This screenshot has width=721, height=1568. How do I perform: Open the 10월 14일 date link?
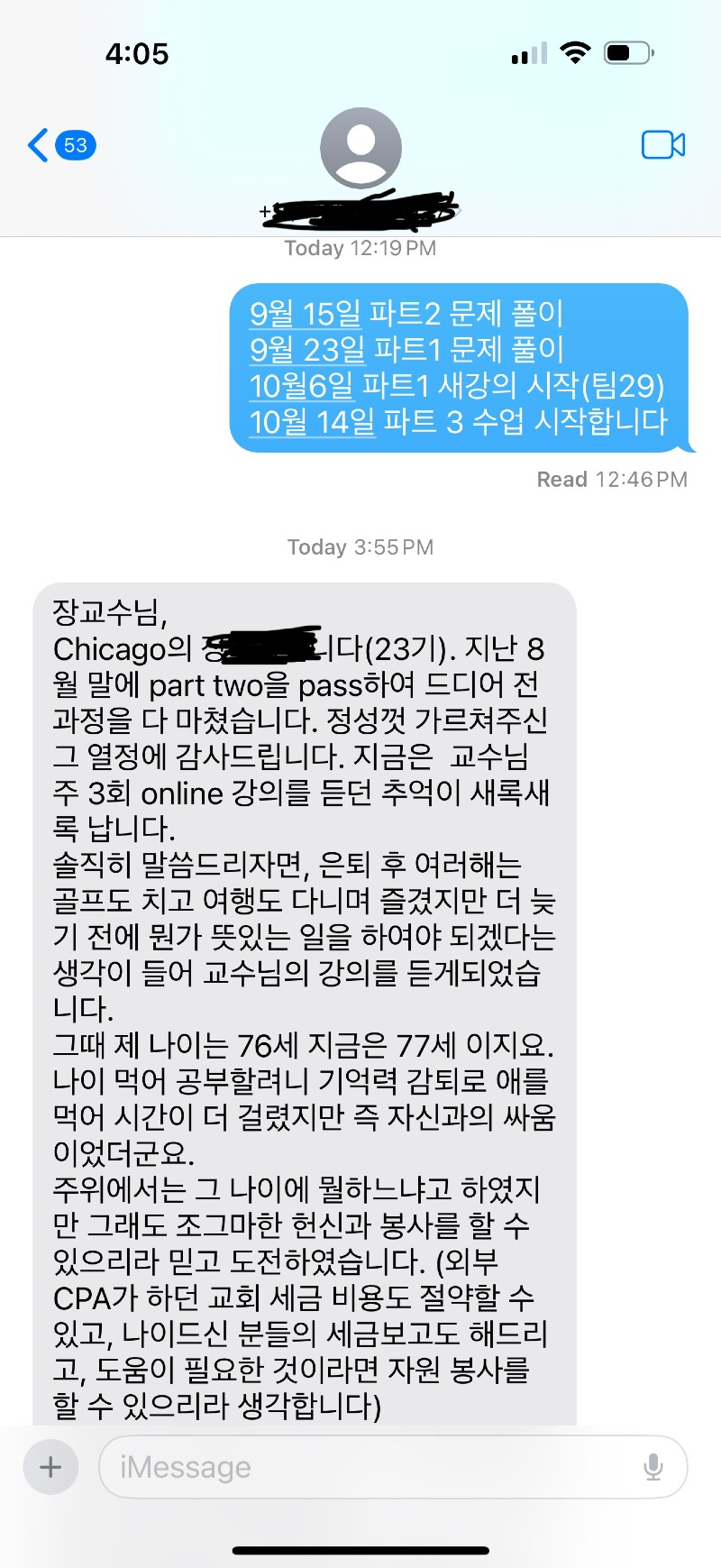click(312, 422)
